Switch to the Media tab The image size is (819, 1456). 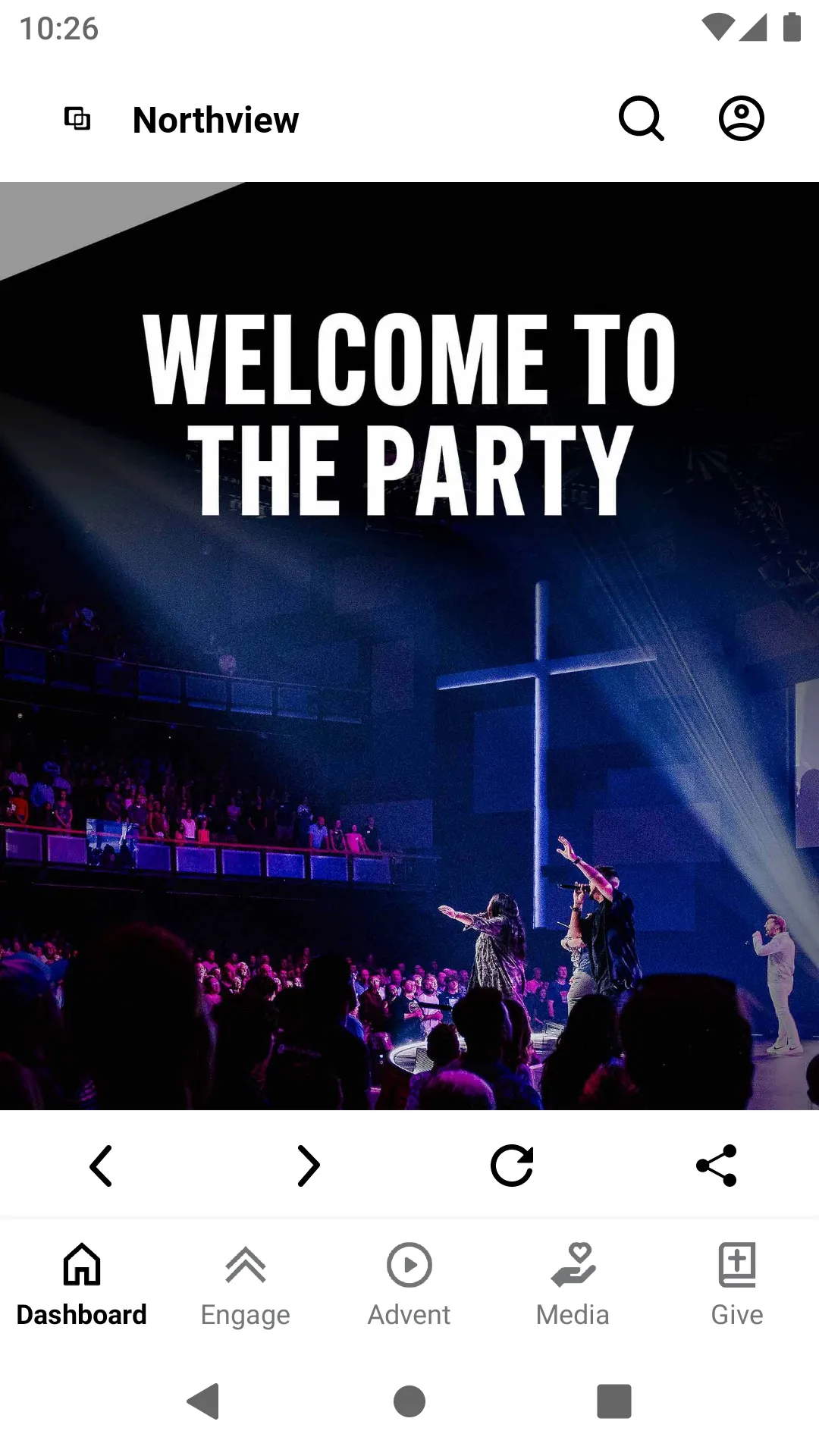click(573, 1285)
